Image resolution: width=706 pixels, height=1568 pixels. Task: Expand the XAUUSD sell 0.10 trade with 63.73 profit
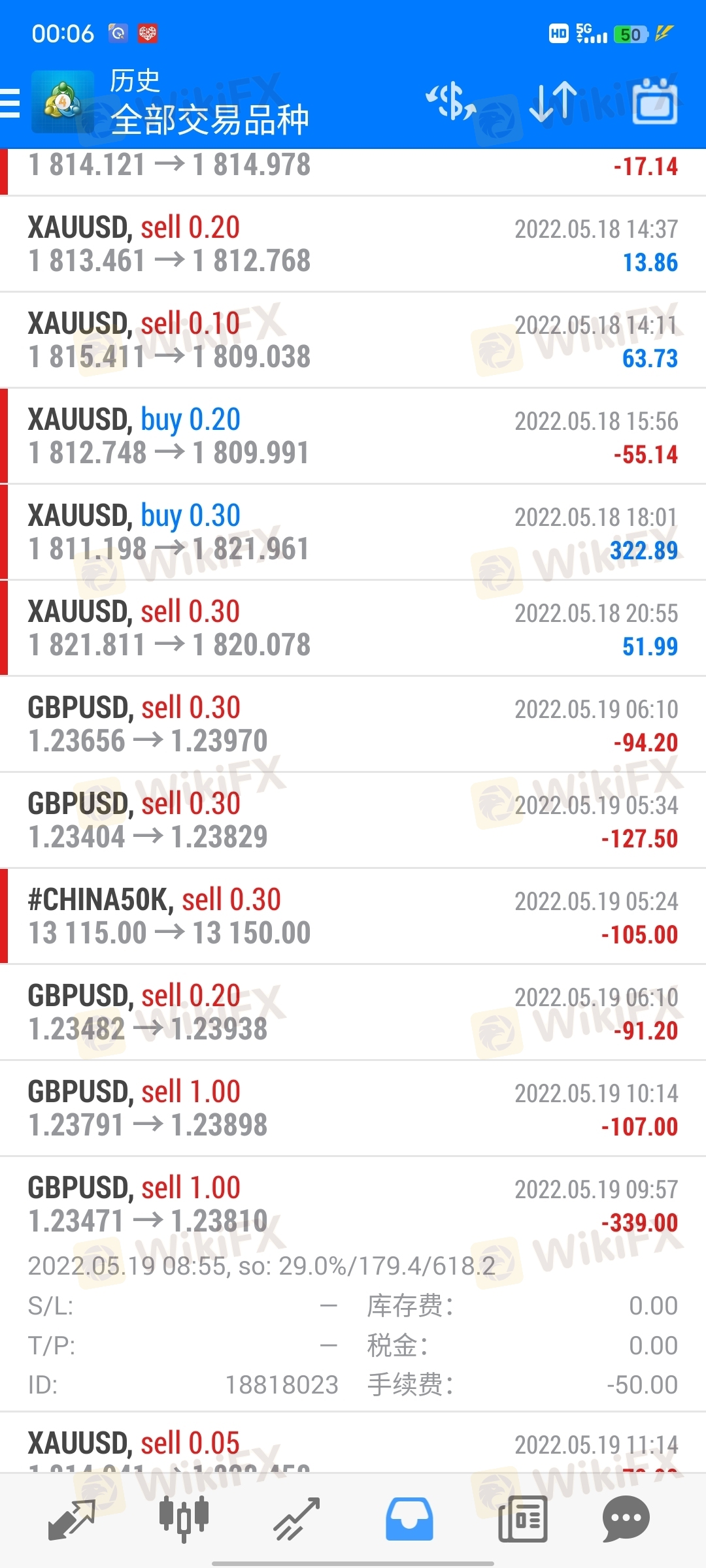[353, 340]
